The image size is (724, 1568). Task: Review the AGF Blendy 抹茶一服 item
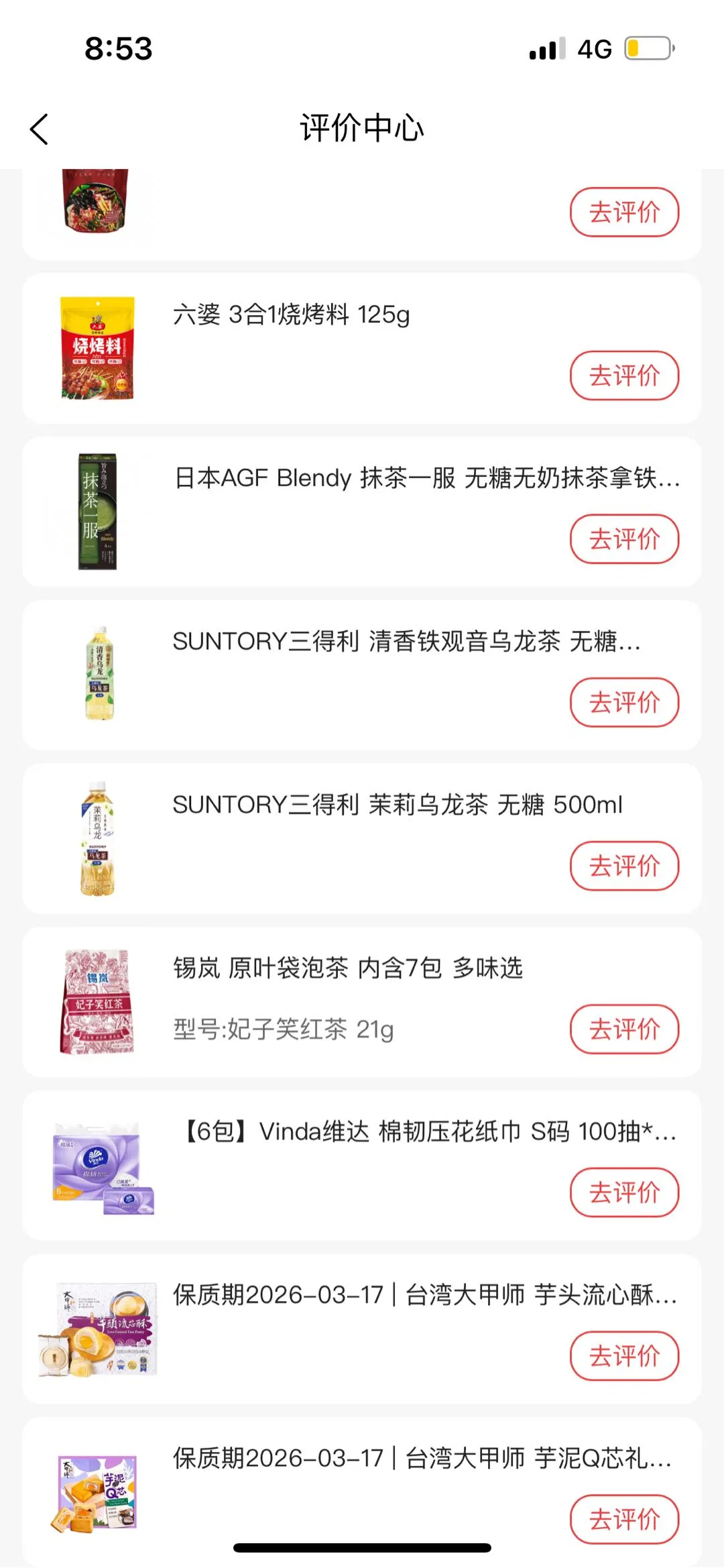pos(624,539)
